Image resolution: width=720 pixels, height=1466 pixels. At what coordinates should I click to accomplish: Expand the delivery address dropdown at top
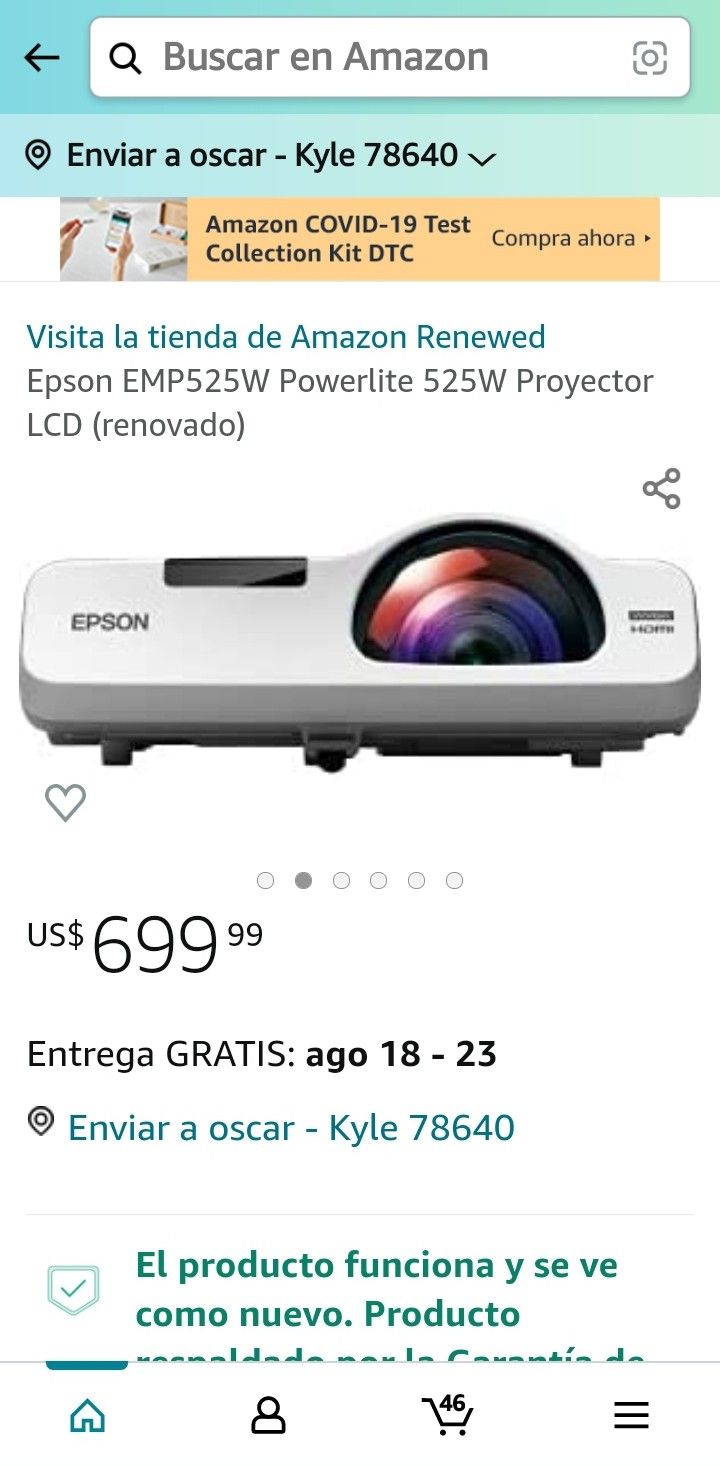click(260, 156)
